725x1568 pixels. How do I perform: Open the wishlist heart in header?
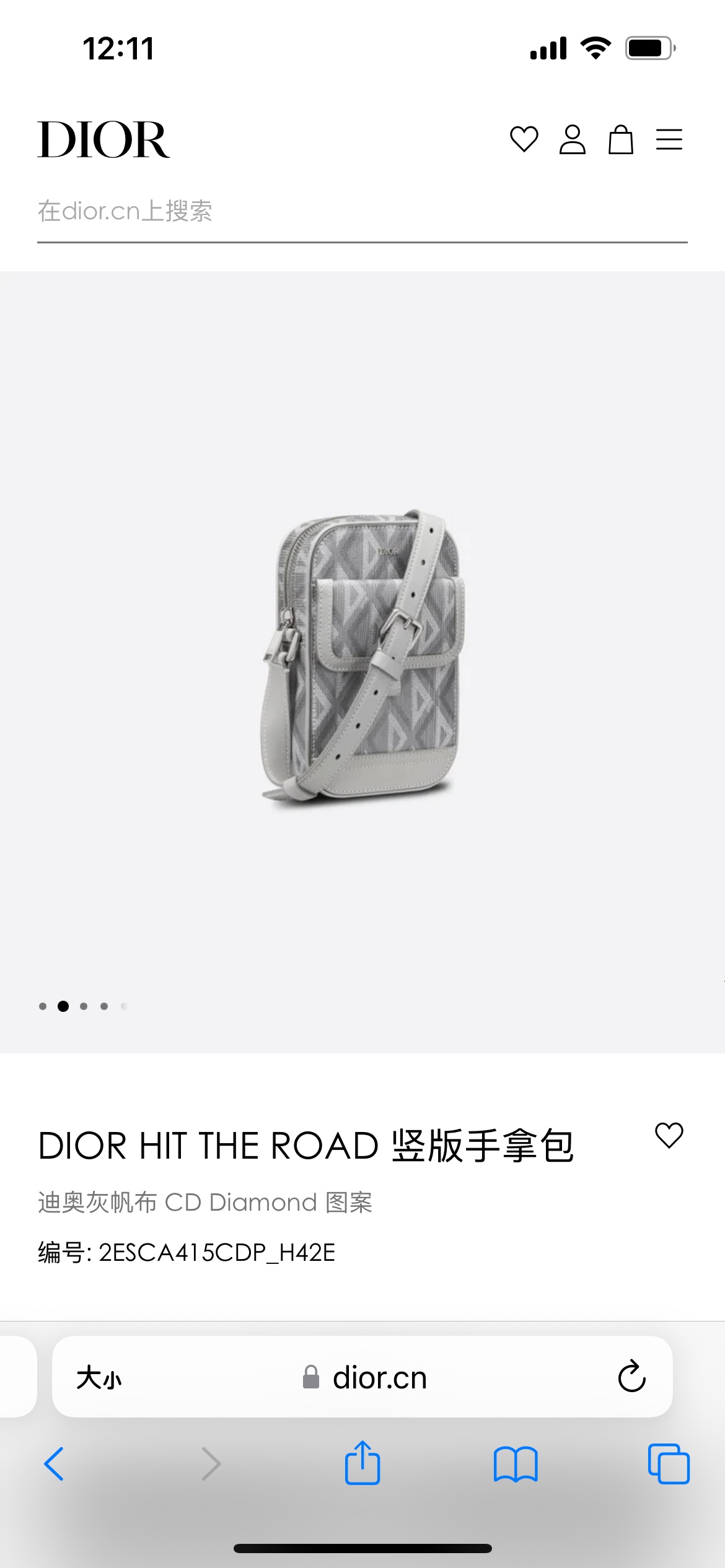tap(524, 139)
